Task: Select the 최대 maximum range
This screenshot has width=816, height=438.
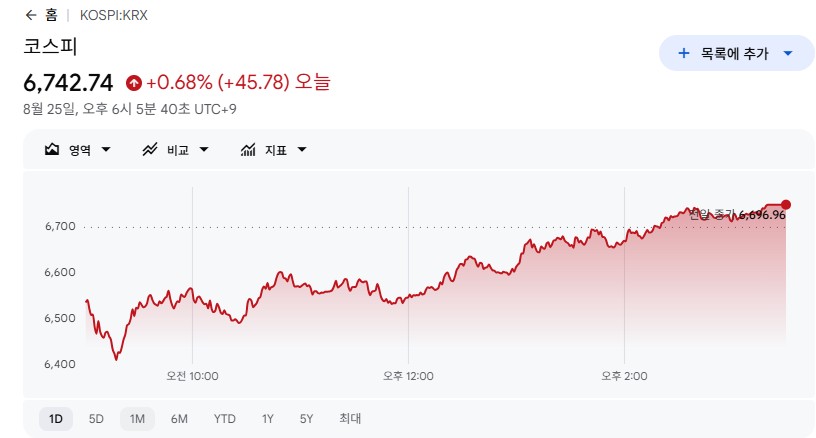Action: [350, 419]
